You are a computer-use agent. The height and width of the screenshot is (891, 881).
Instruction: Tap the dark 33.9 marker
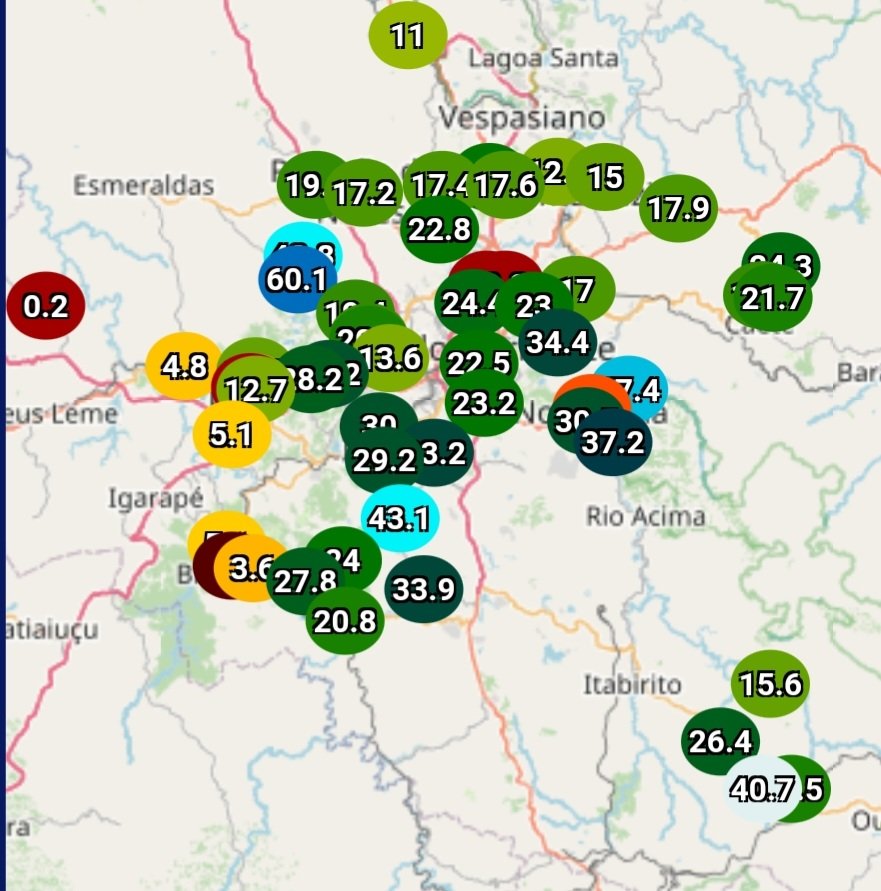pyautogui.click(x=424, y=589)
